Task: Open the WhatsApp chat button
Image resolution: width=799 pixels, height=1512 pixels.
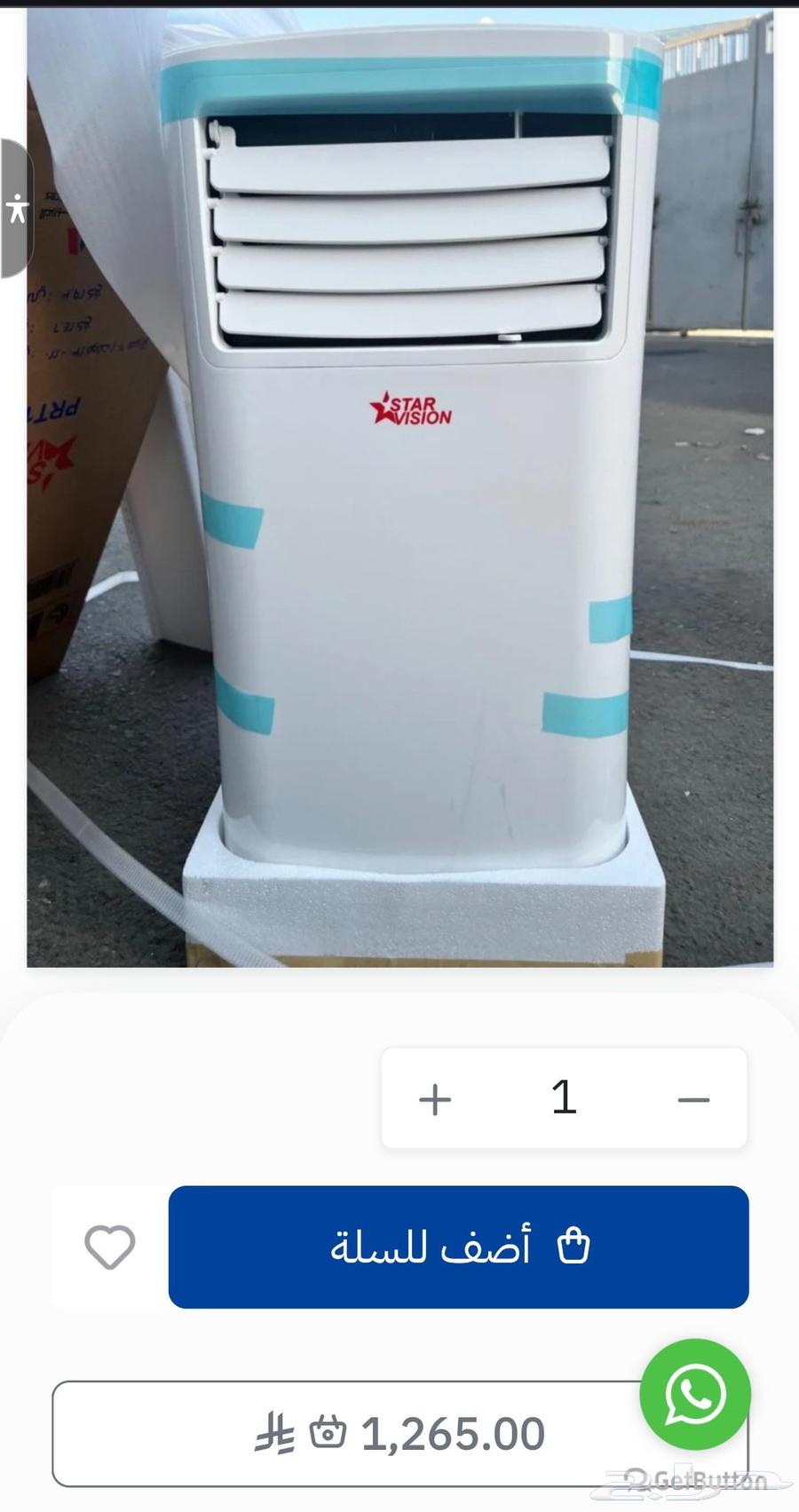Action: pos(695,1394)
